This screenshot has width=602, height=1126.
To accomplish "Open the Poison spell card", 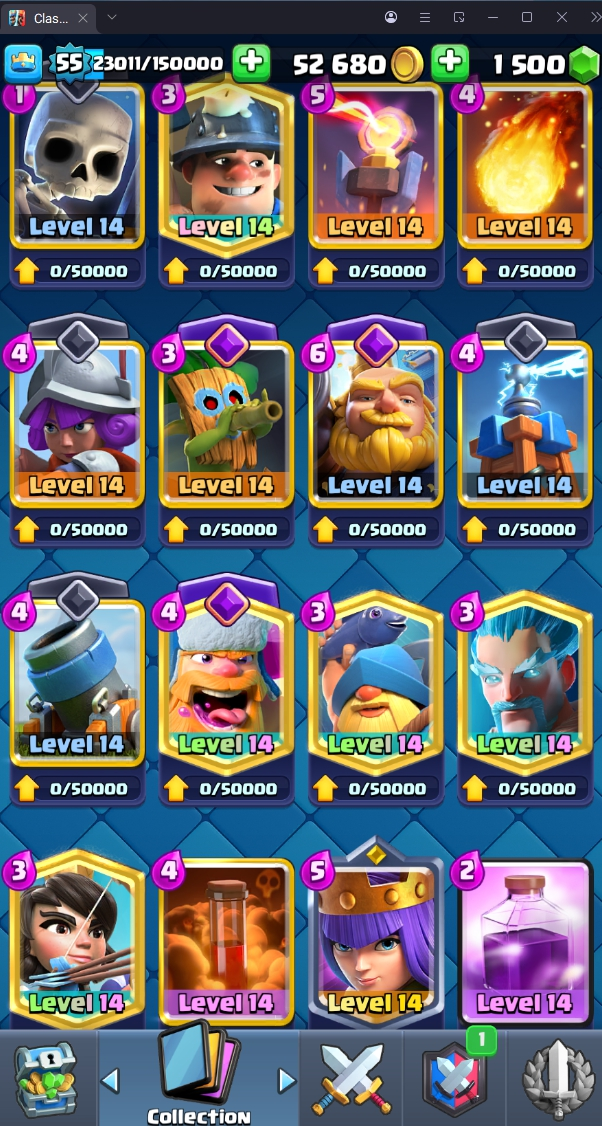I will coord(225,940).
